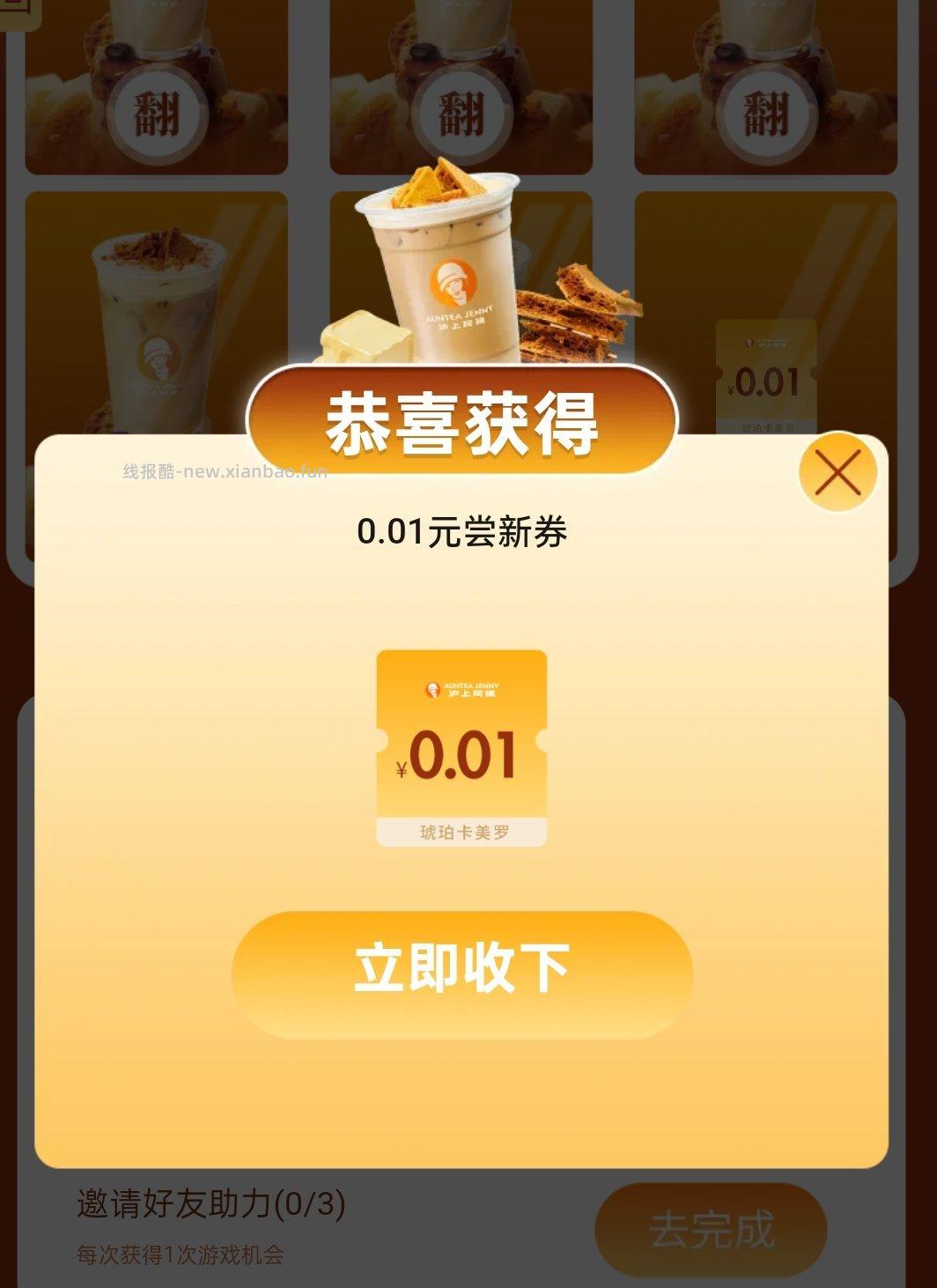Screen dimensions: 937x1288
Task: Select the 0.01元尝新券 title text
Action: pyautogui.click(x=465, y=530)
